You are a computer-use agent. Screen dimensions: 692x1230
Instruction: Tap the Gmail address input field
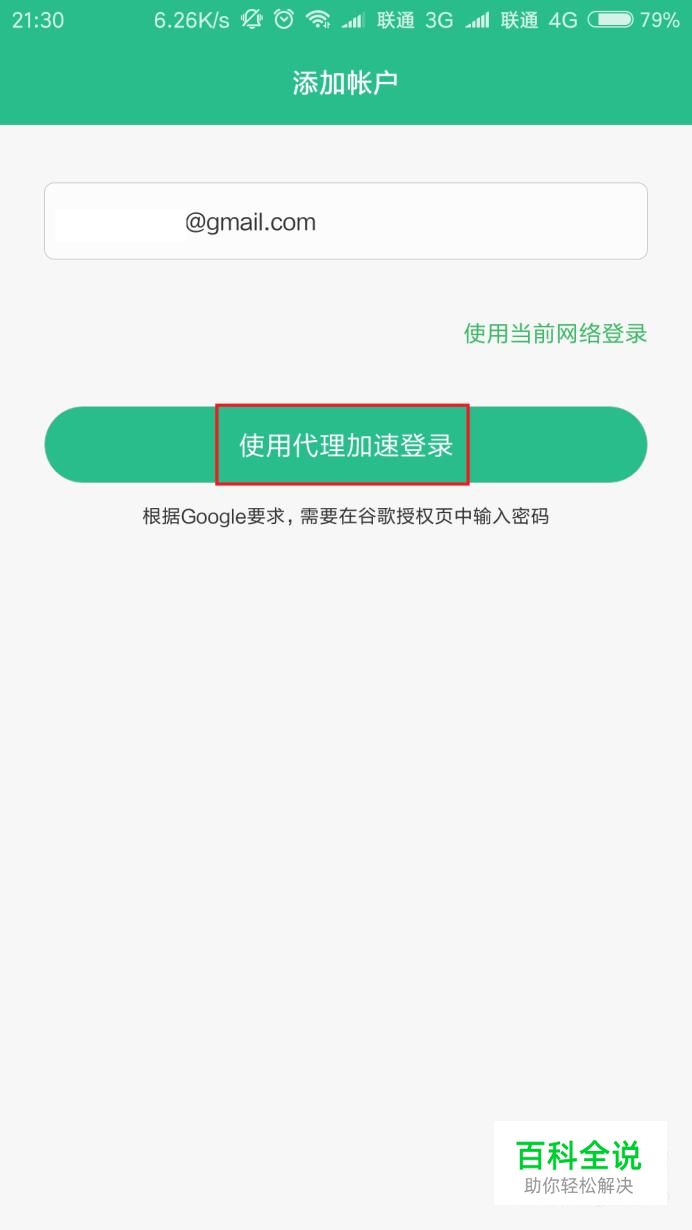[x=345, y=221]
